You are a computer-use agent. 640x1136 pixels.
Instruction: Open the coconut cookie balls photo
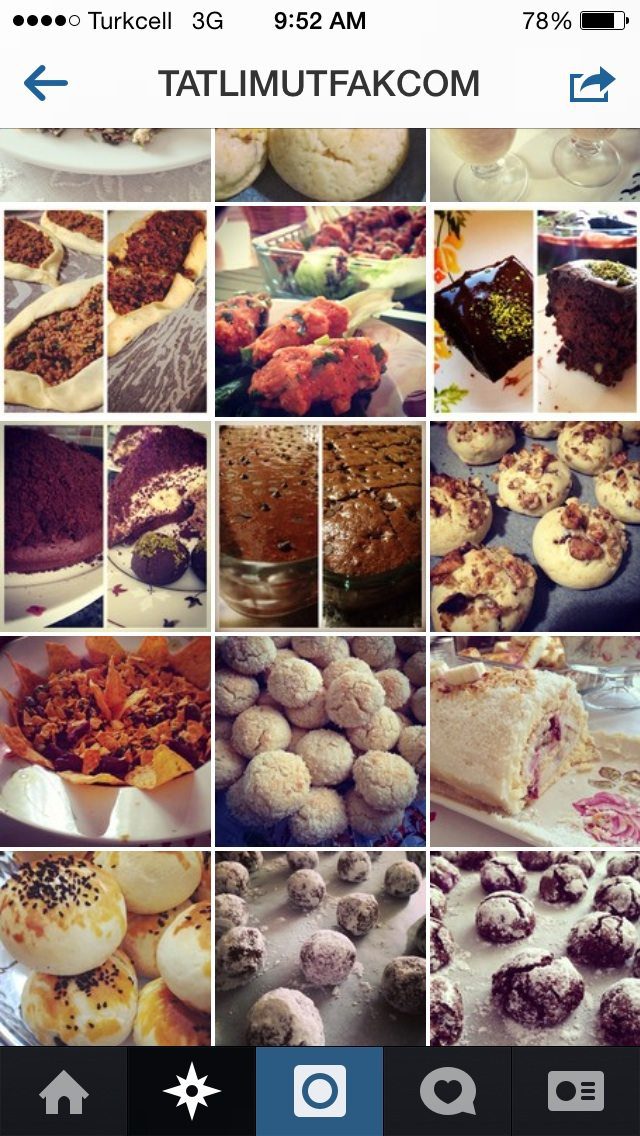pos(320,740)
